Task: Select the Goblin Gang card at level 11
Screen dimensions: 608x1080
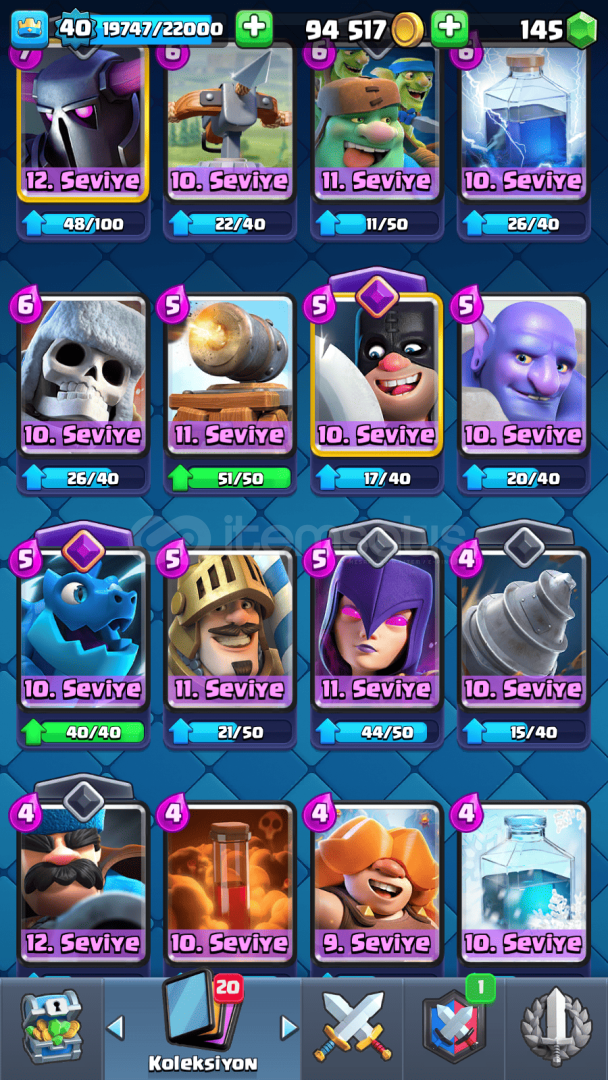Action: (x=376, y=120)
